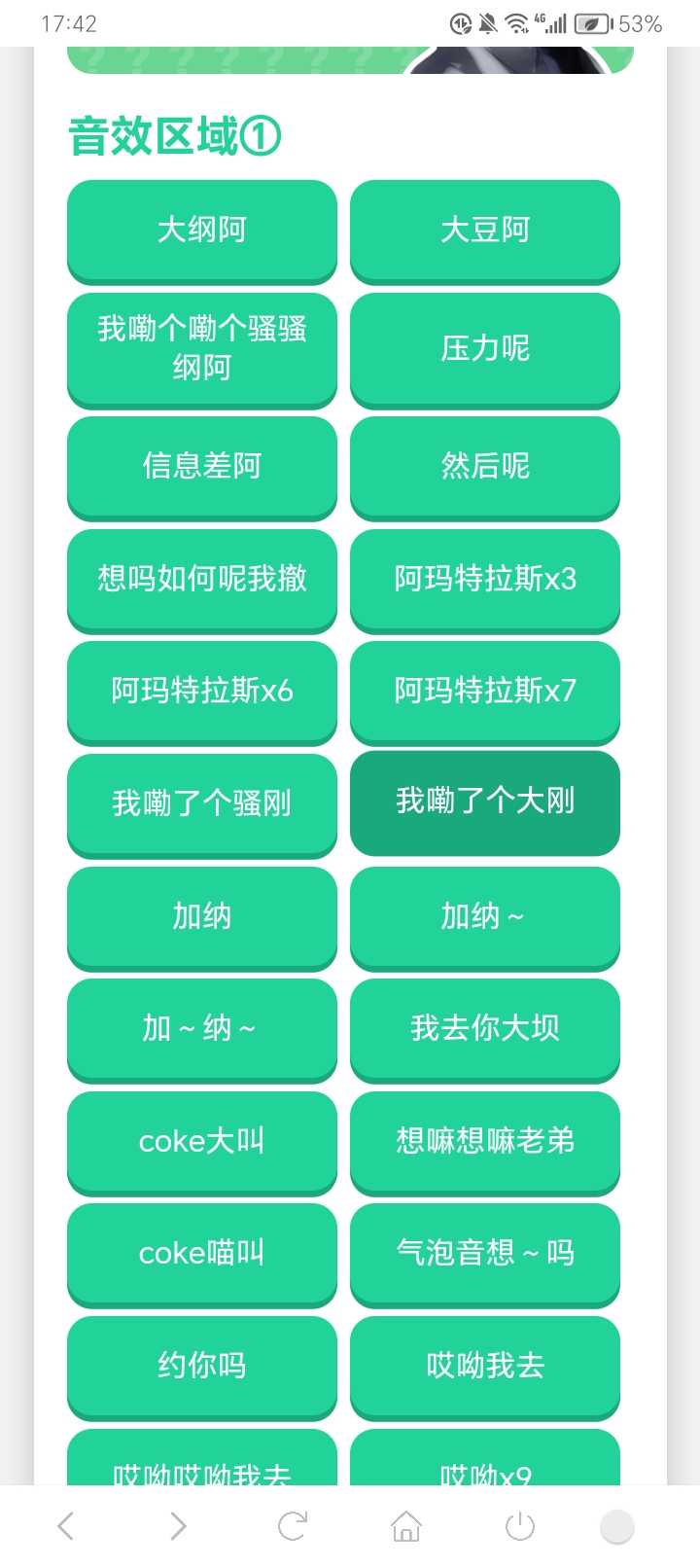Screen dimensions: 700x1568
Task: Select the coke喵叫 button
Action: (201, 1253)
